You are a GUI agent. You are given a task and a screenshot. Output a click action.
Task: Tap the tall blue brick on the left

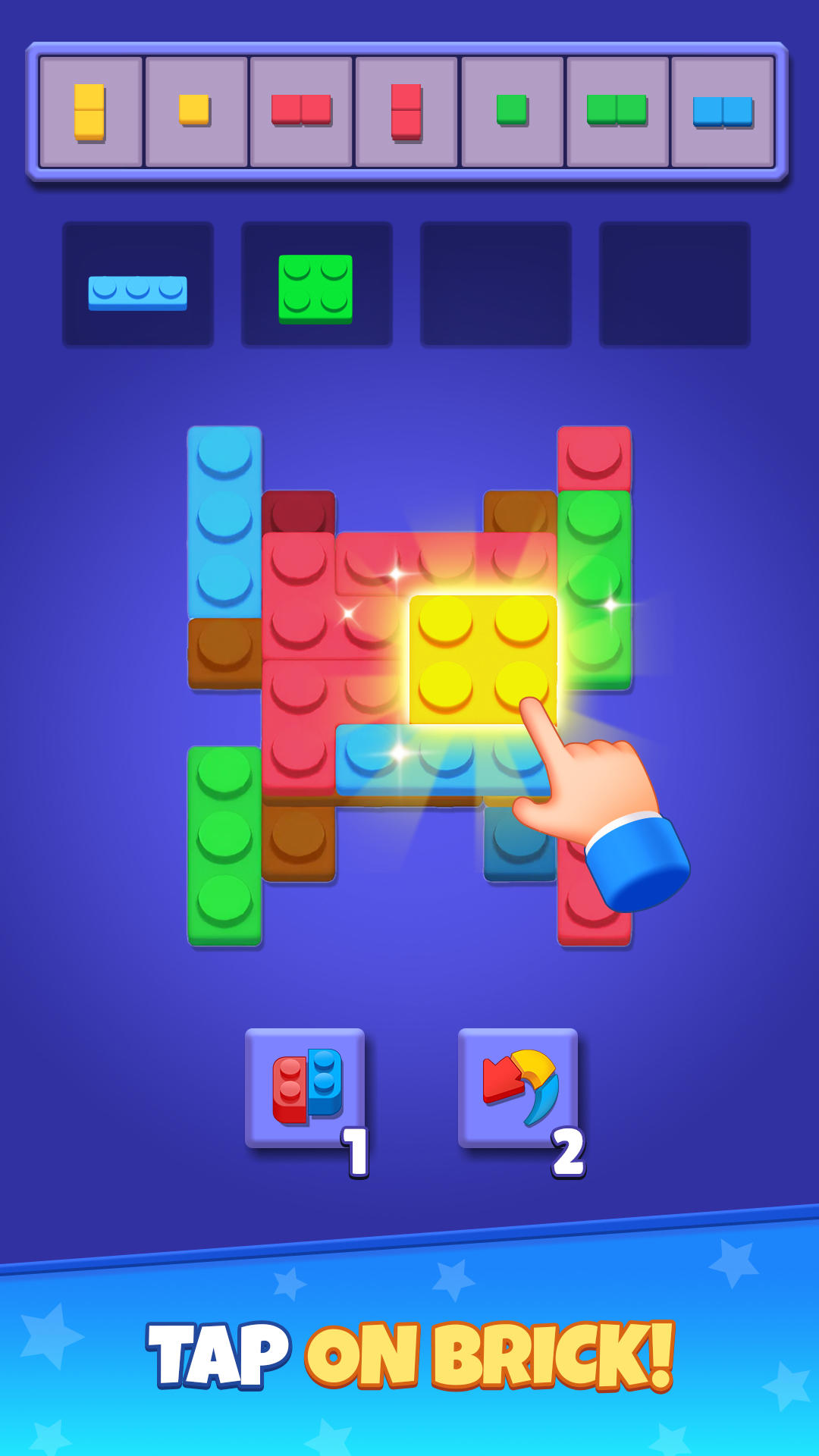[x=224, y=523]
